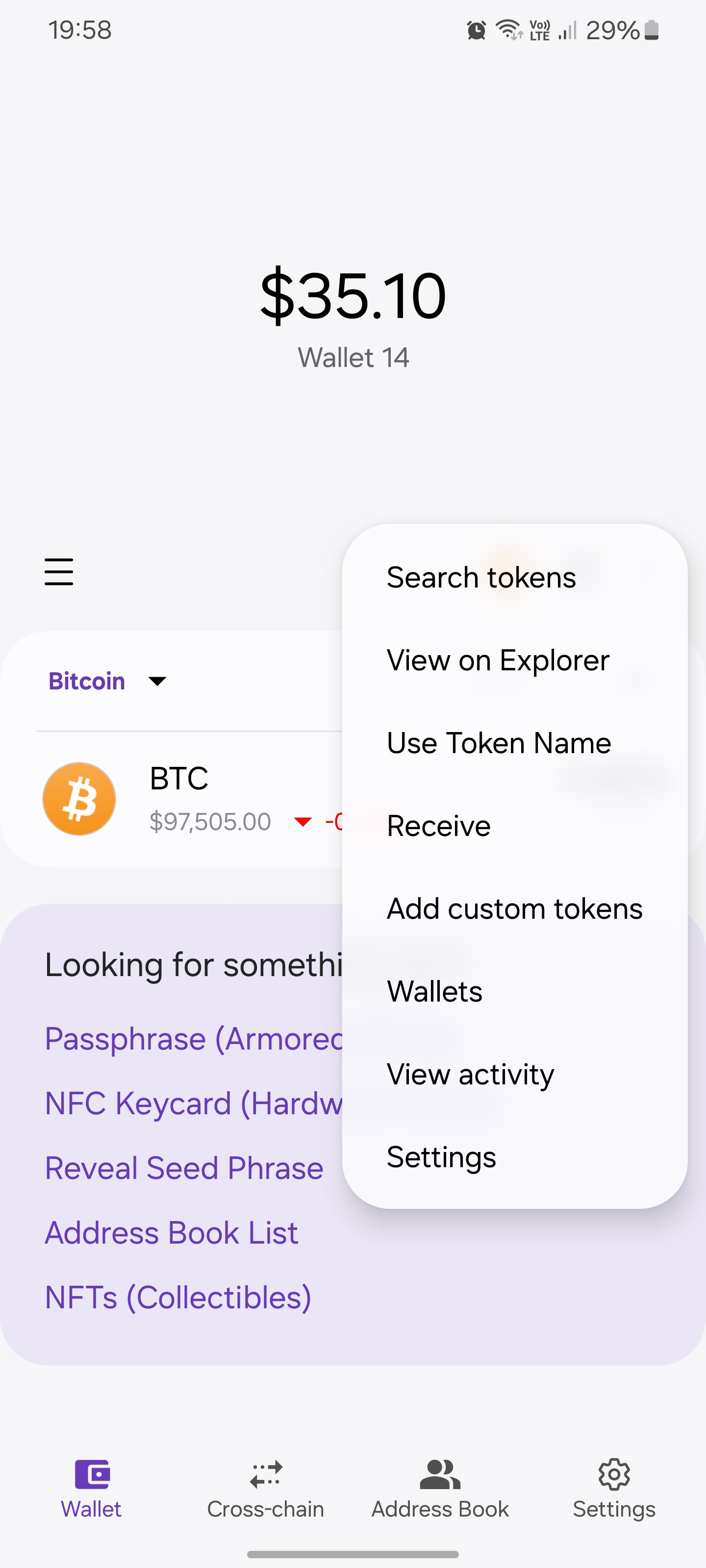
Task: Tap the Bitcoin coin logo next to BTC
Action: [78, 798]
